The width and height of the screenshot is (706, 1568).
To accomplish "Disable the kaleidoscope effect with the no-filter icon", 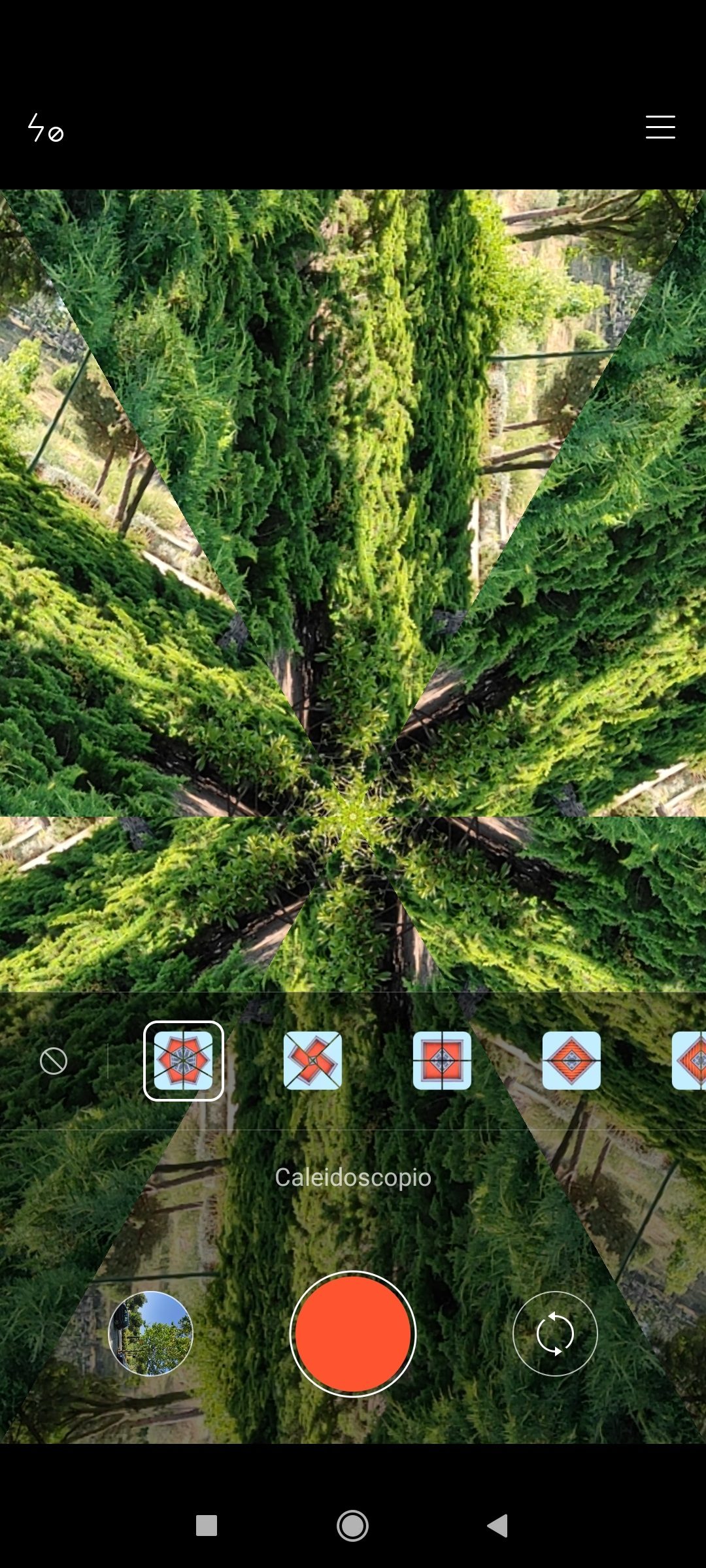I will pos(54,1061).
